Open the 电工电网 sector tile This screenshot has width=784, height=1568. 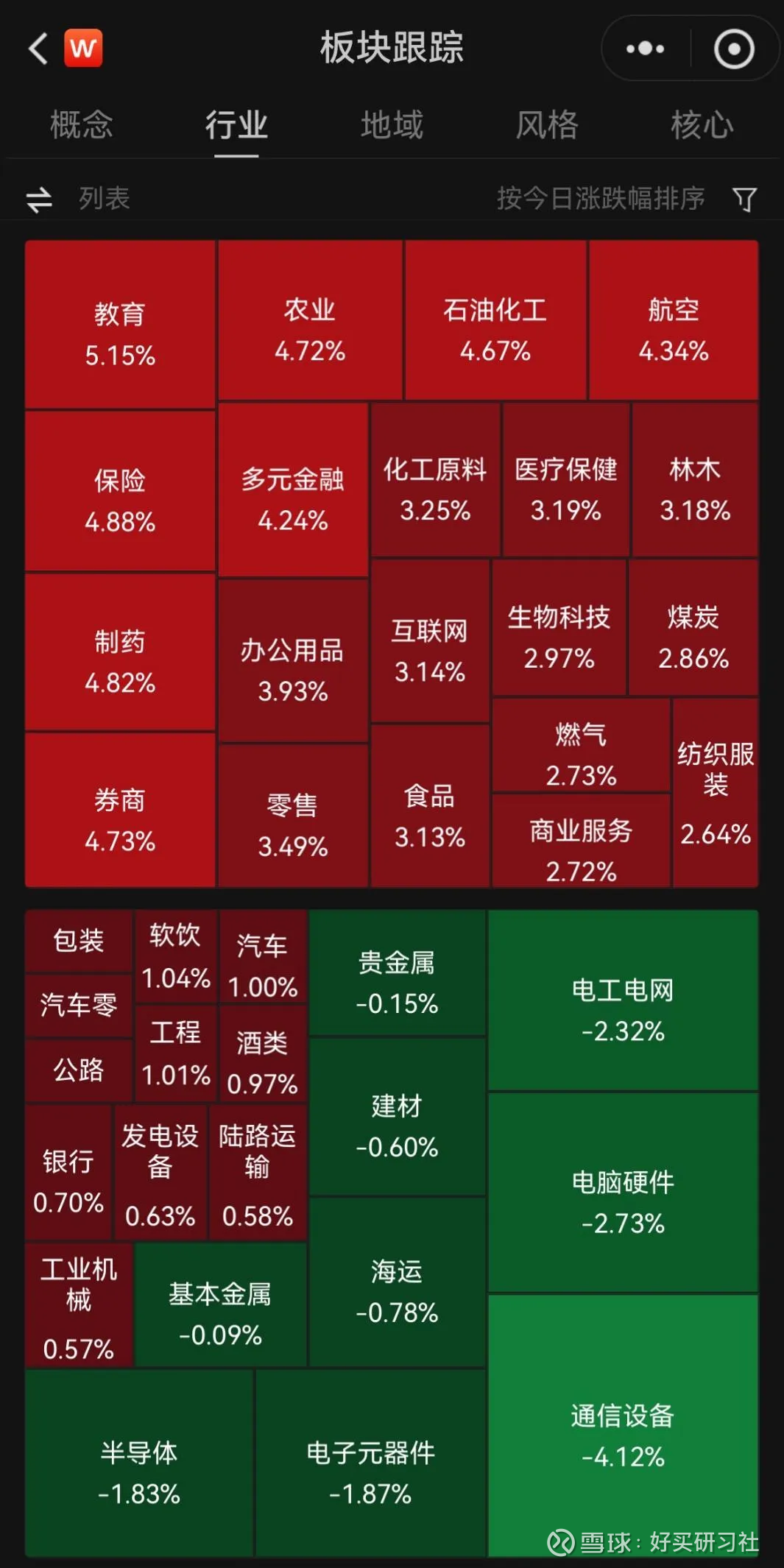[623, 1000]
